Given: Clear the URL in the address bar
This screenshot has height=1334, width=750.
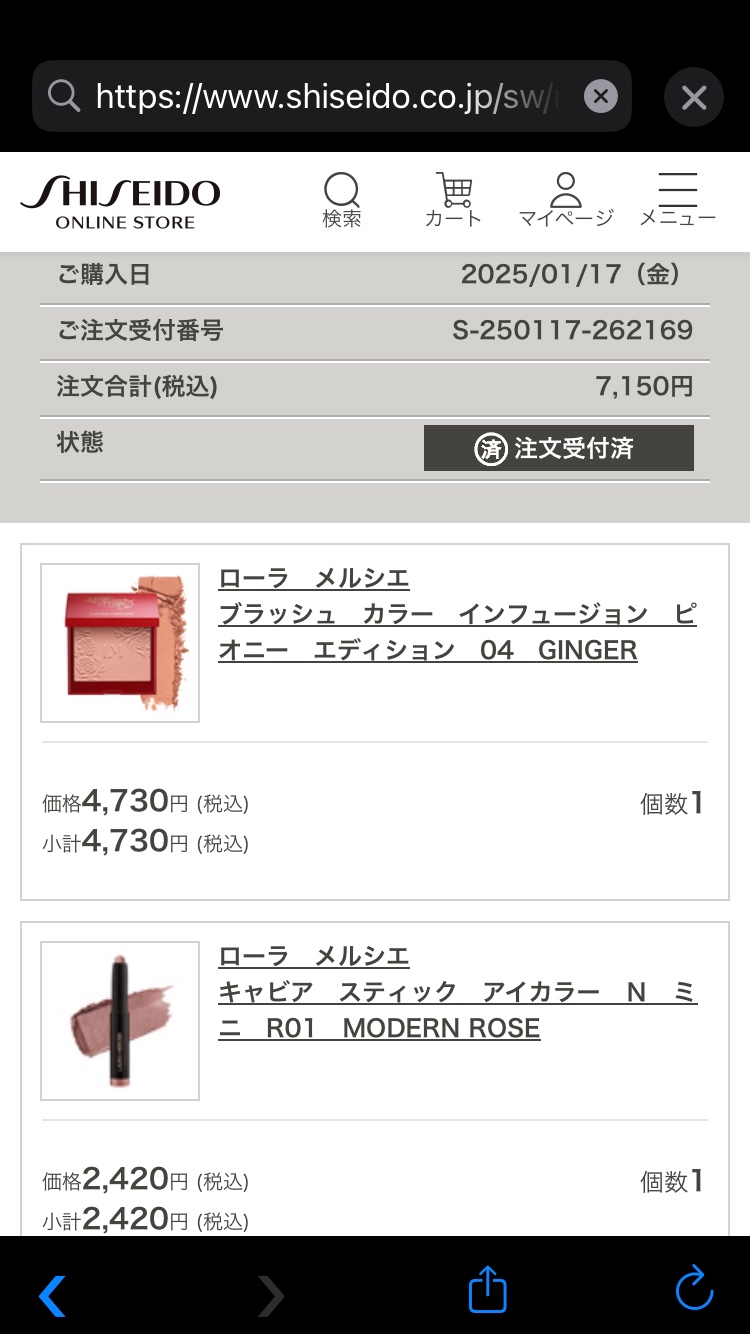Looking at the screenshot, I should click(x=600, y=96).
